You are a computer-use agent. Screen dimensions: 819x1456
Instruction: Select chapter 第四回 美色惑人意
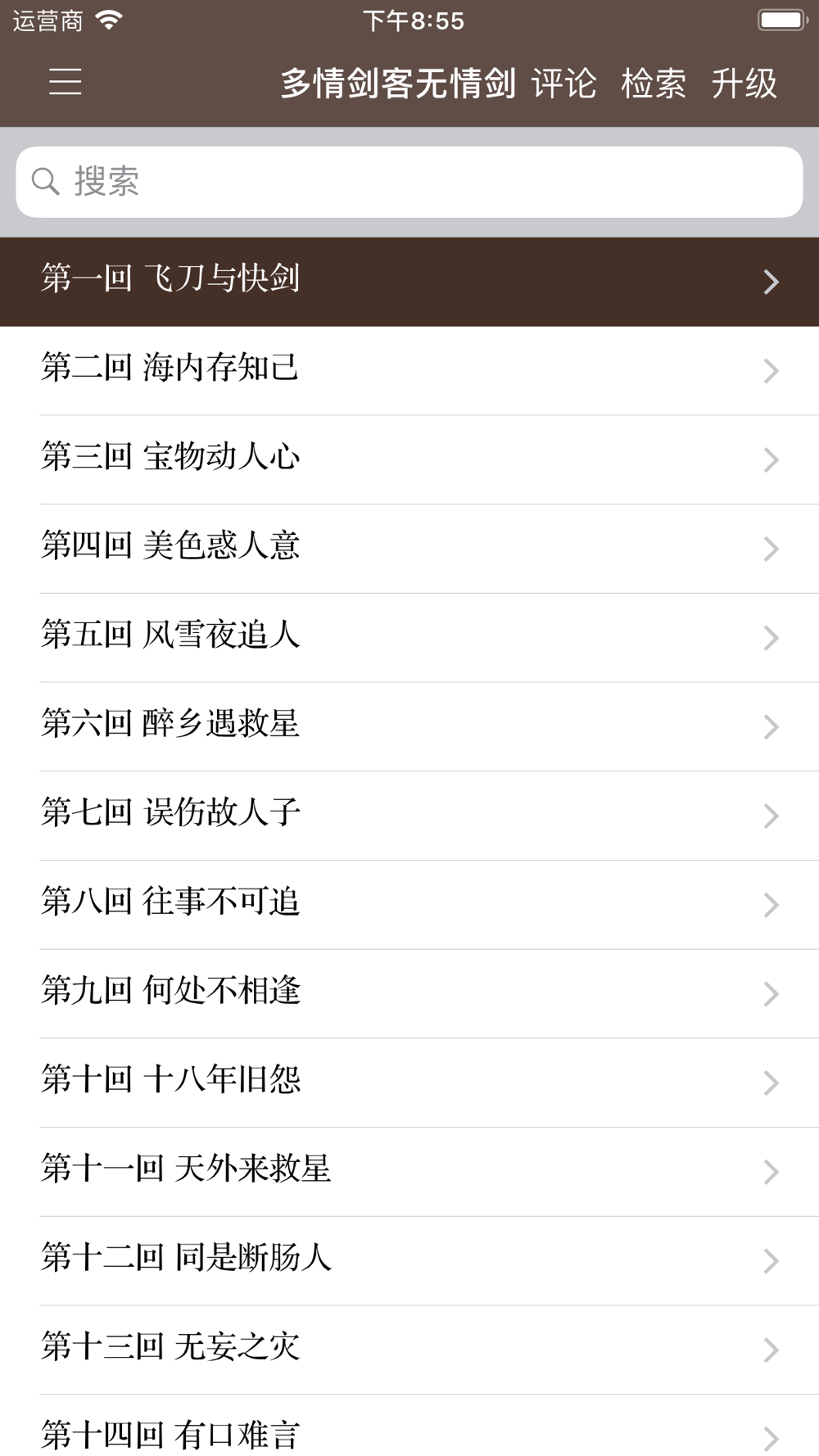409,549
